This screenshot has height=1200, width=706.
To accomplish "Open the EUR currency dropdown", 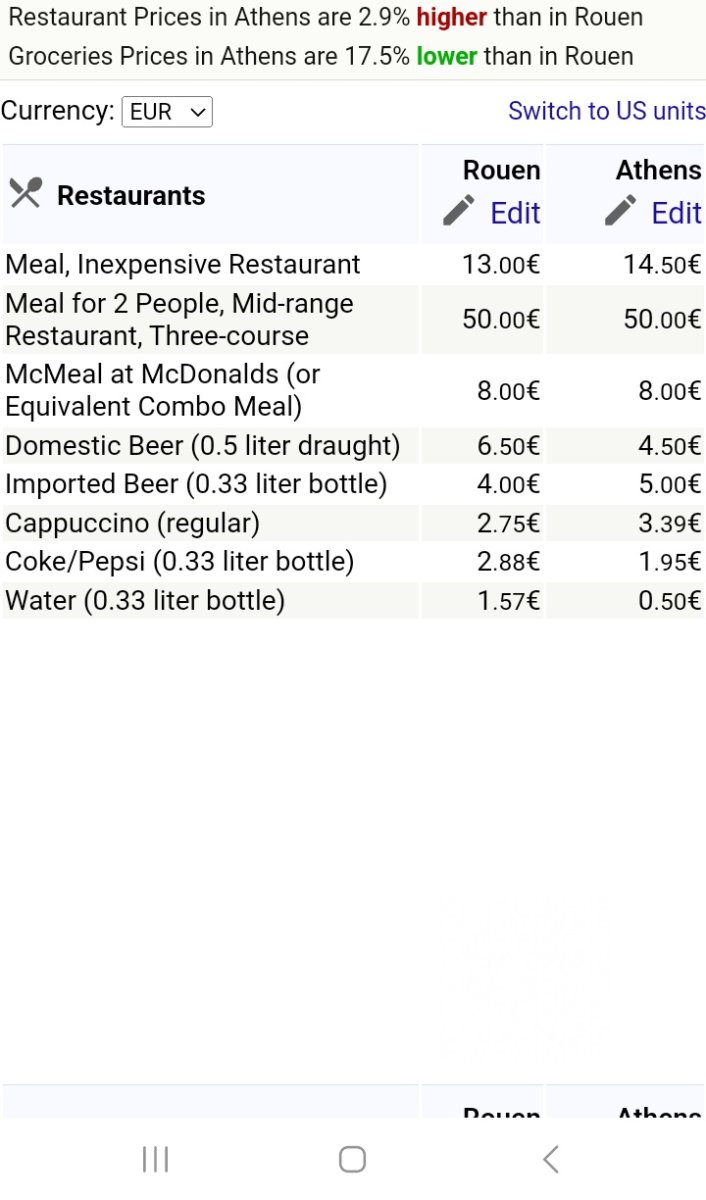I will coord(167,112).
